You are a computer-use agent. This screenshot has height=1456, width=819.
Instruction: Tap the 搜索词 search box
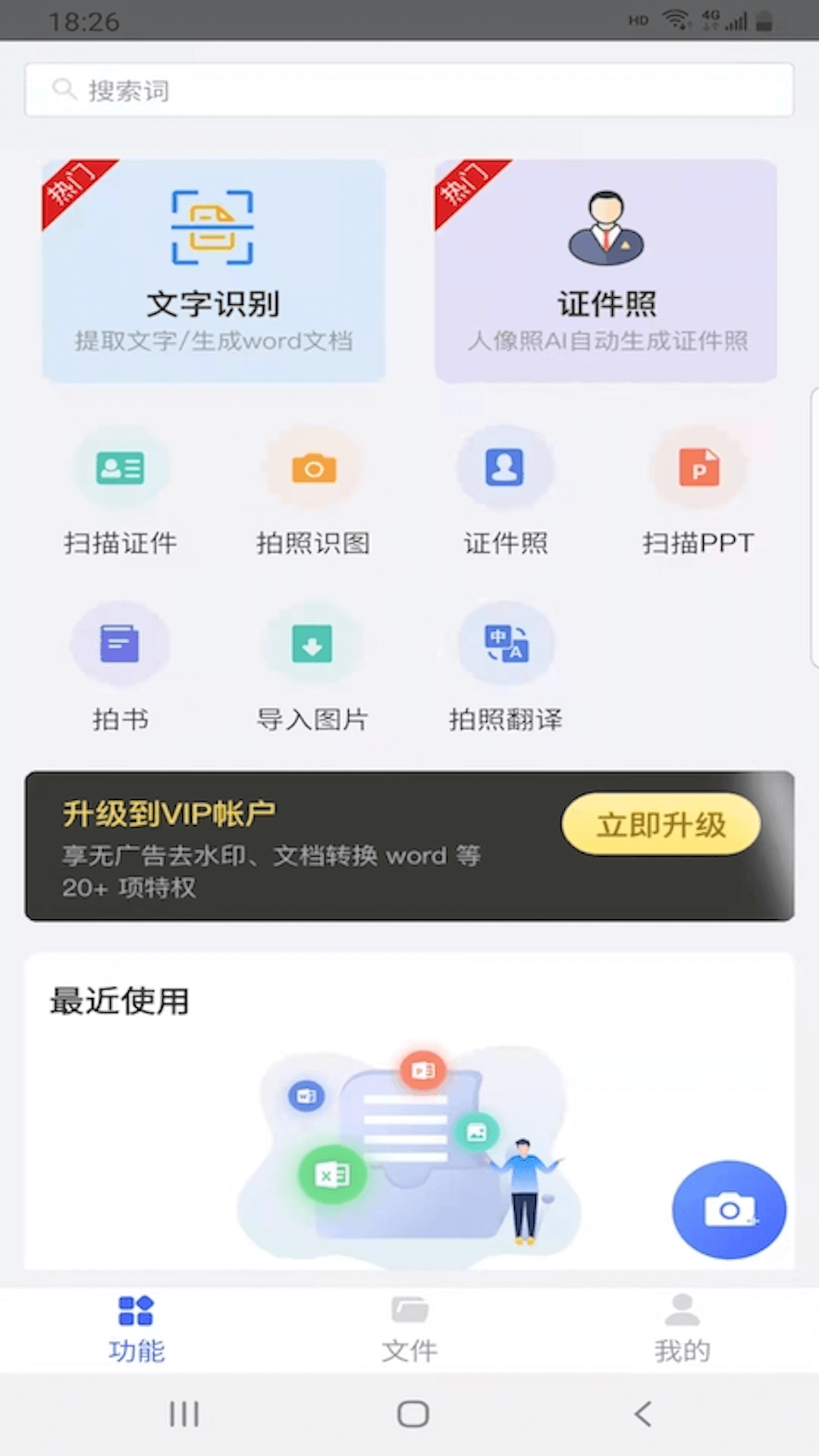409,90
